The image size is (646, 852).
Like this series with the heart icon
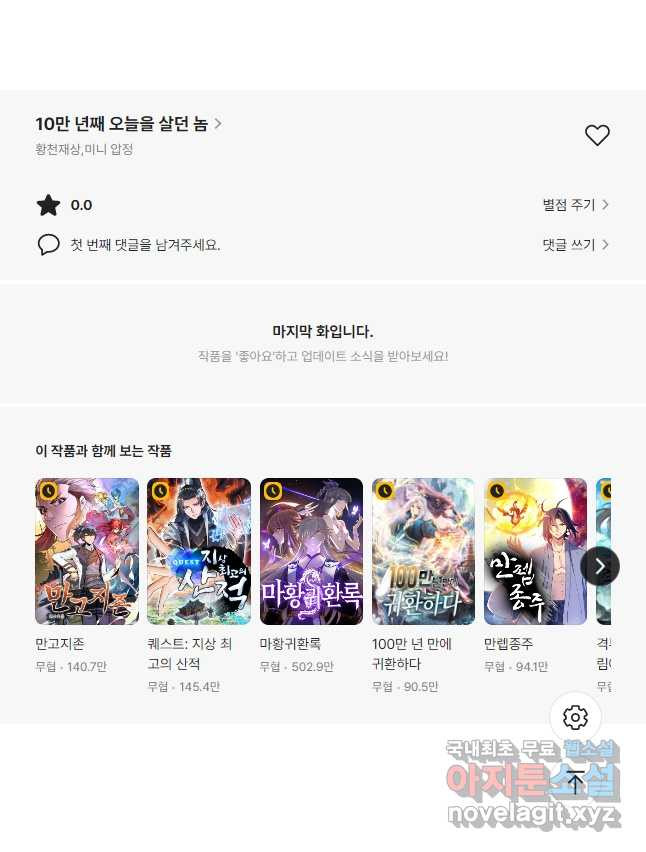(x=597, y=136)
